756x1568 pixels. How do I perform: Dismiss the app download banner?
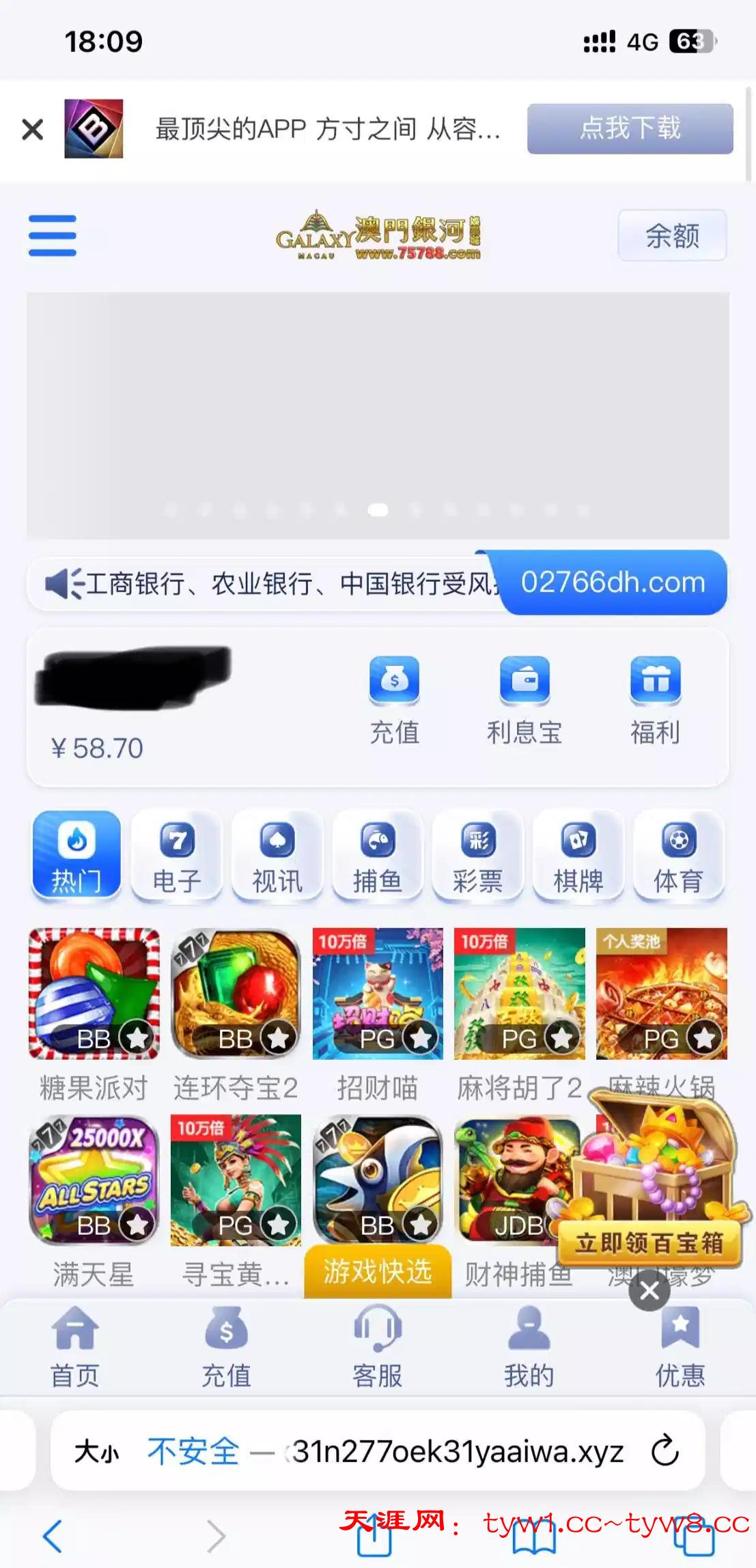[32, 129]
